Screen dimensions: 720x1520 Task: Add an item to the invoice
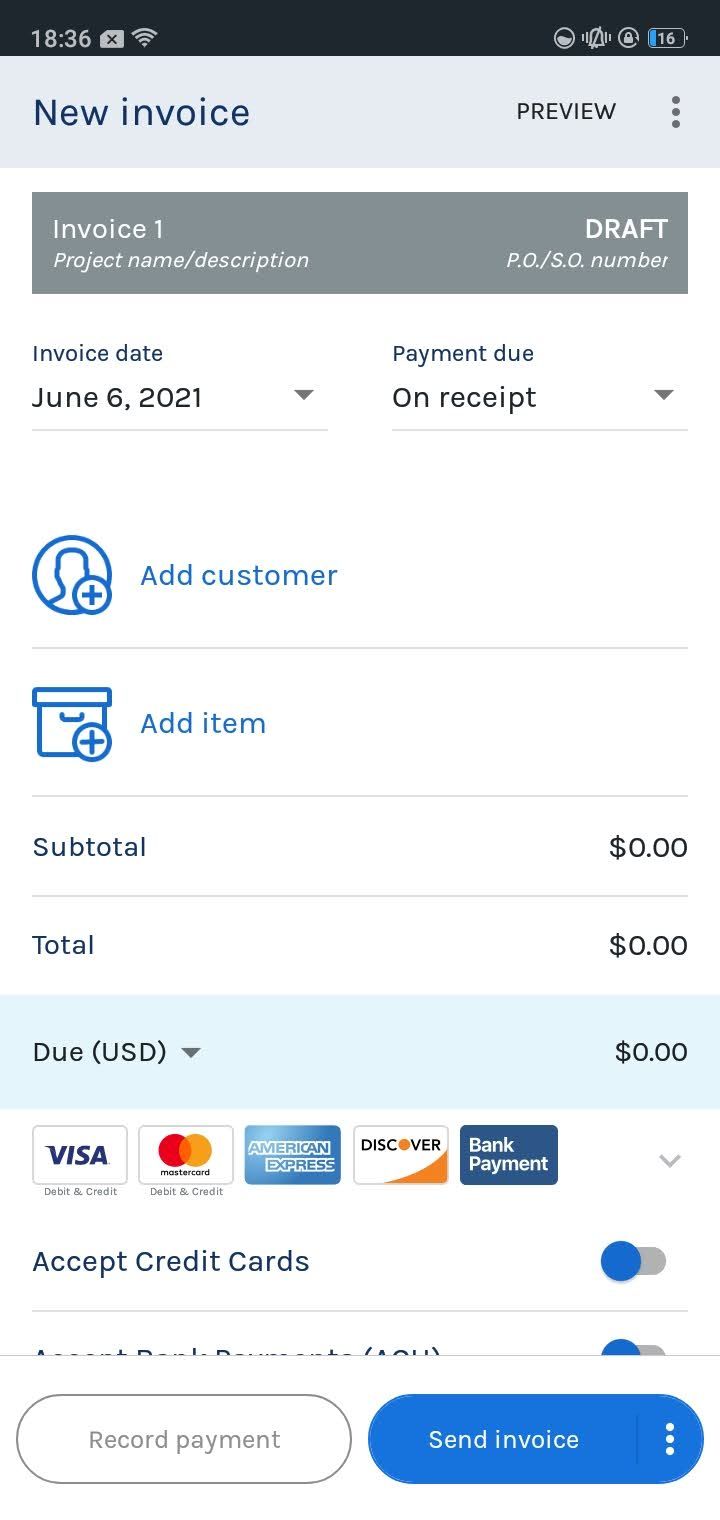pyautogui.click(x=203, y=723)
